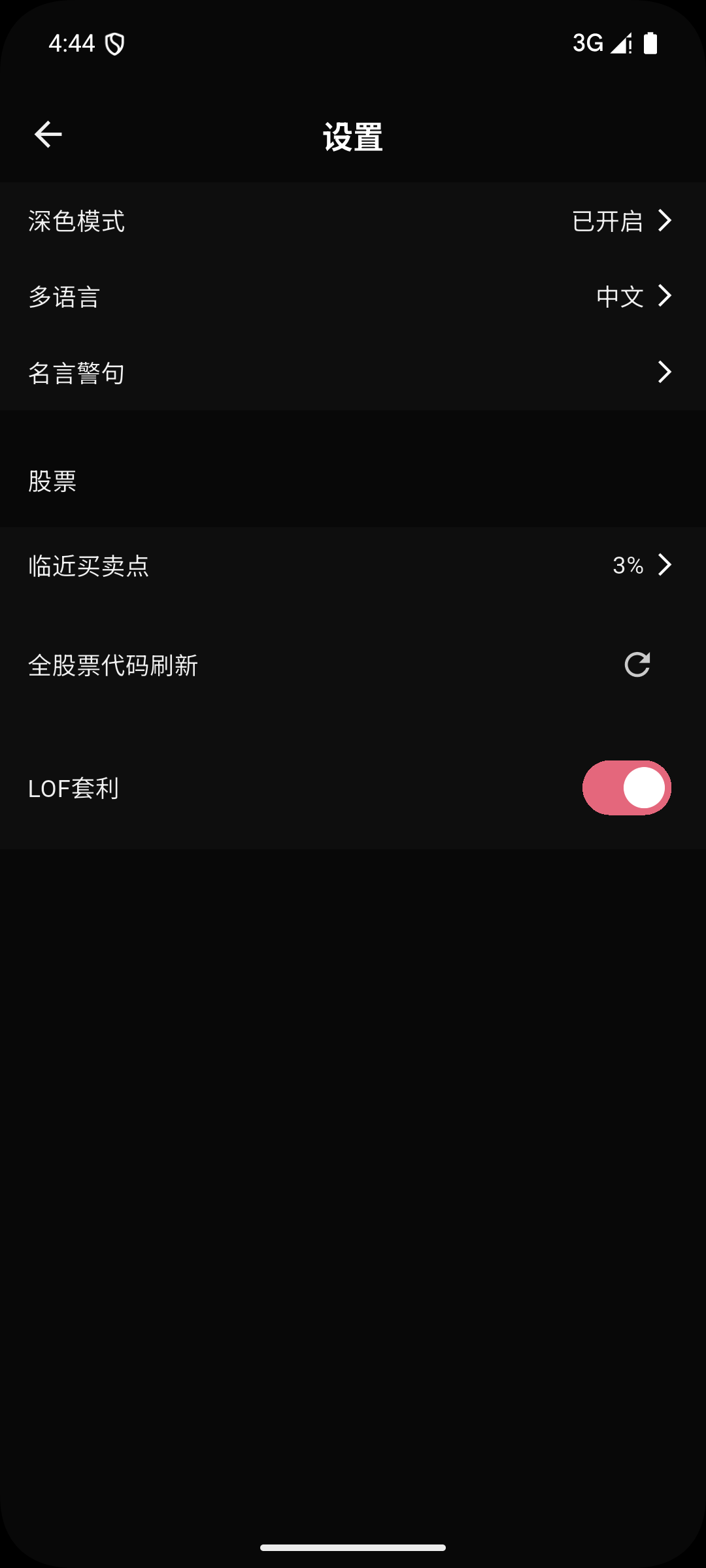Open the 深色模式 setting
706x1568 pixels.
point(353,221)
